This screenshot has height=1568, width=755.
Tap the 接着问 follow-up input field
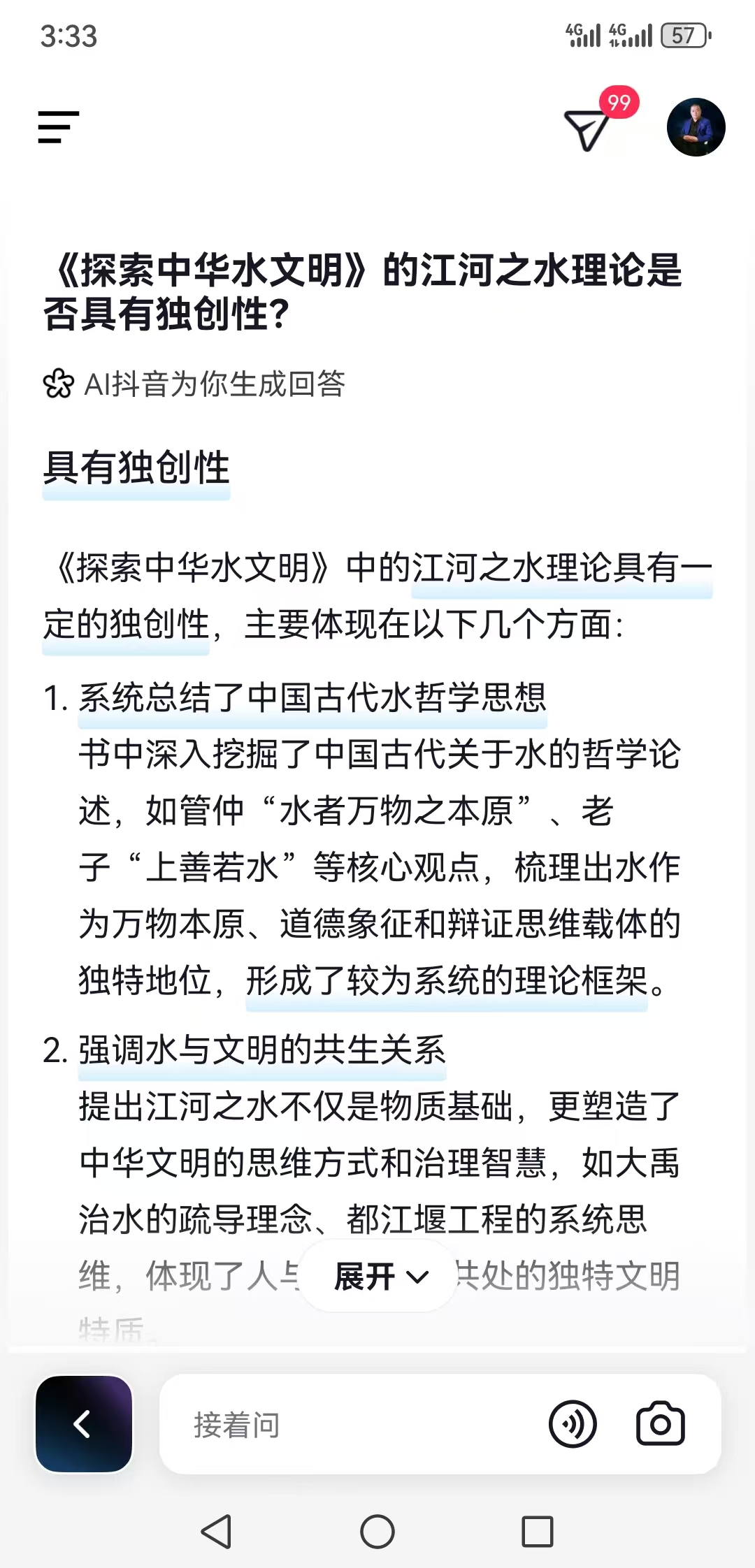click(350, 1425)
